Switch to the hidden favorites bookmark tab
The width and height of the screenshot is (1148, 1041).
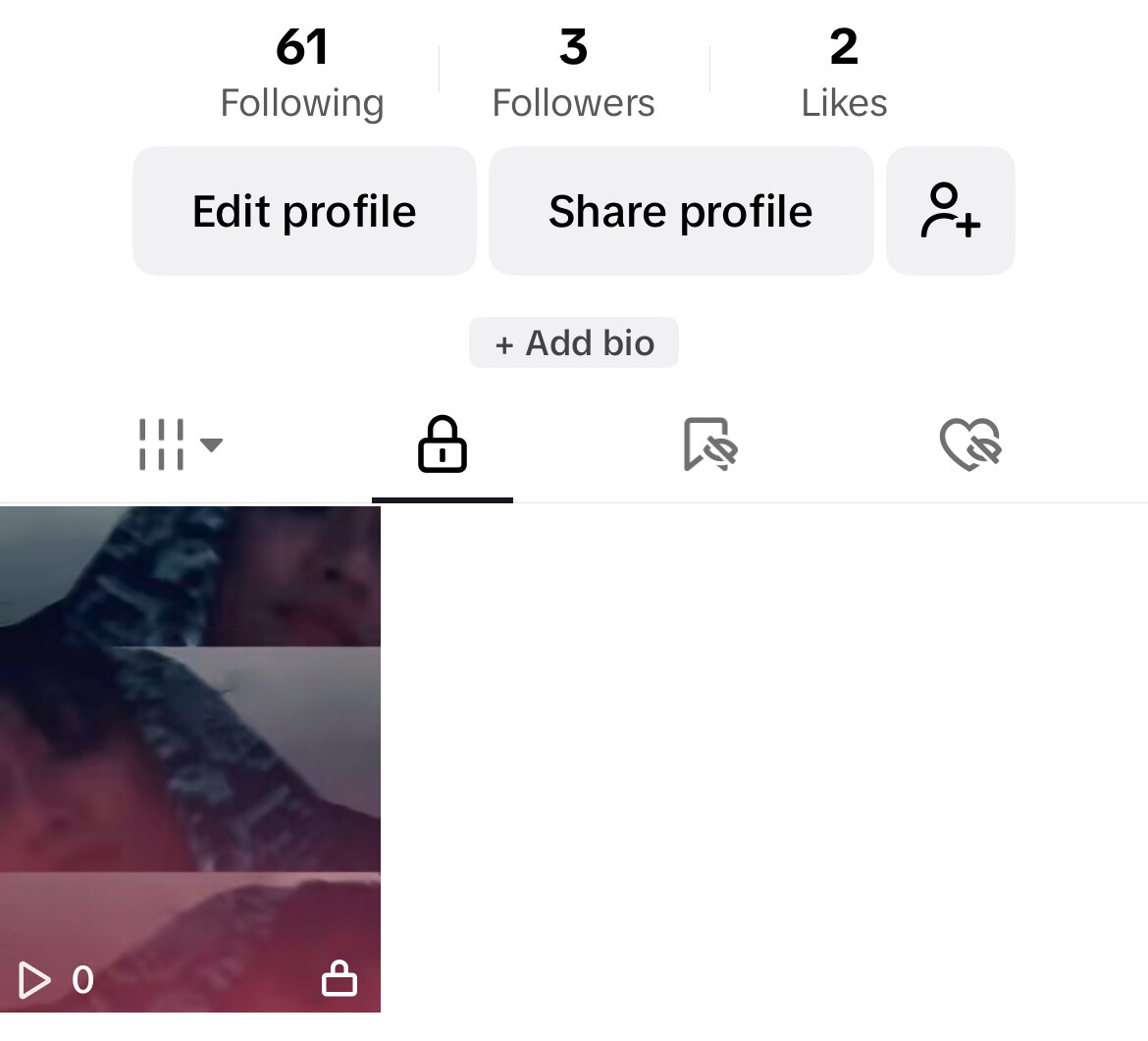point(709,444)
